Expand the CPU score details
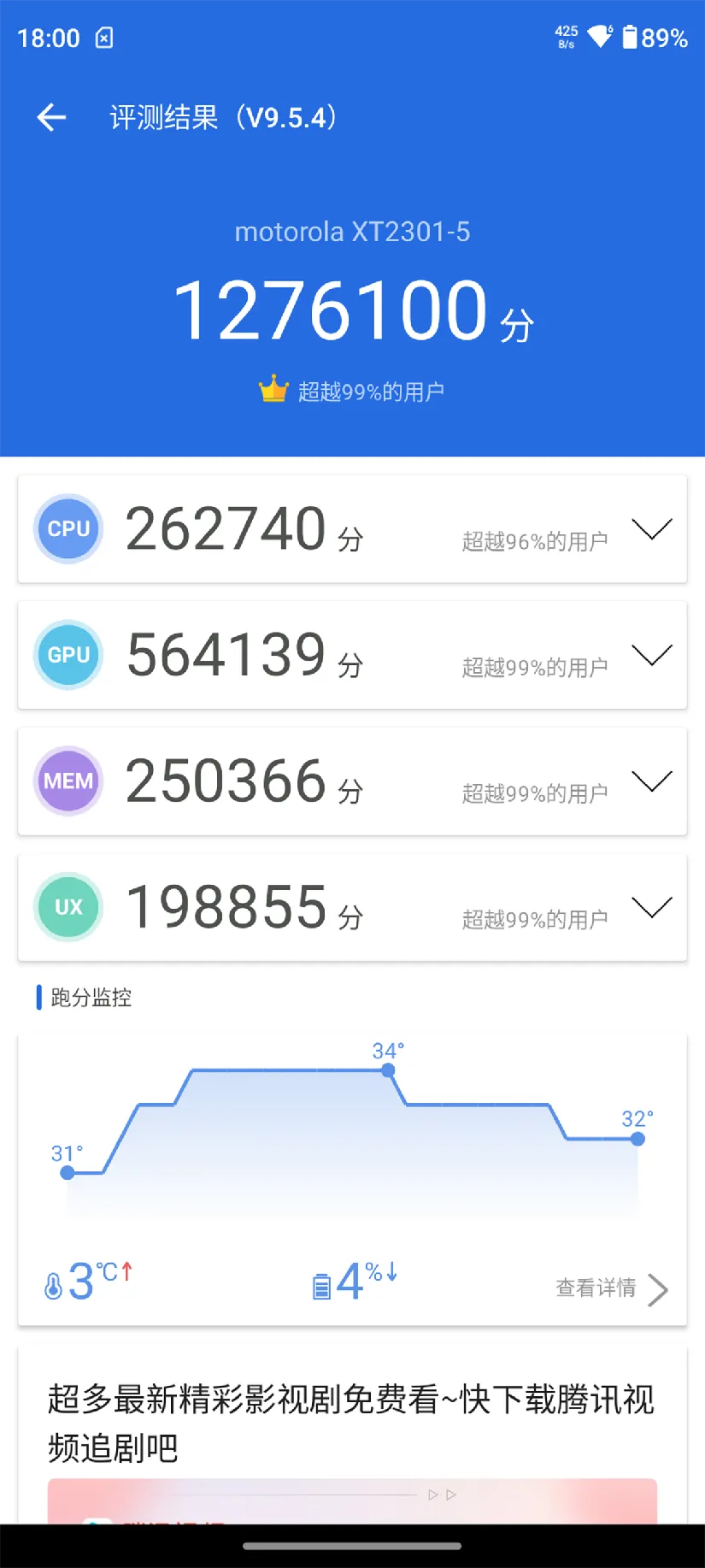This screenshot has width=705, height=1568. [x=652, y=529]
